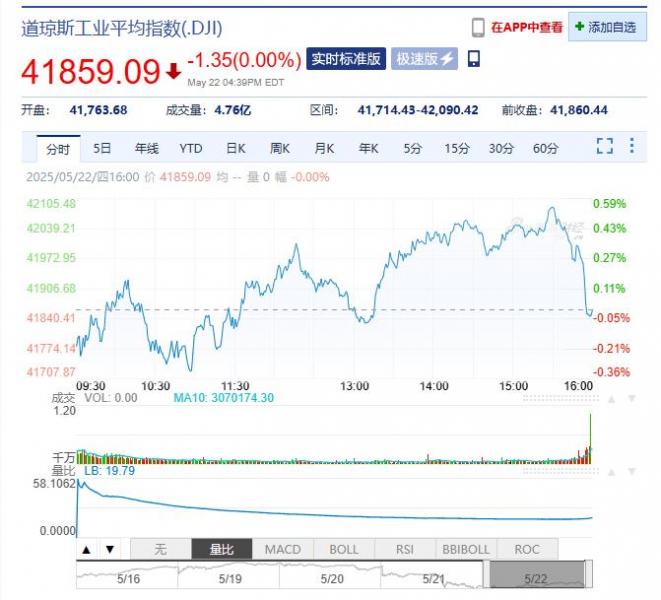The width and height of the screenshot is (661, 600).
Task: Select the 5日 chart tab
Action: (x=102, y=148)
